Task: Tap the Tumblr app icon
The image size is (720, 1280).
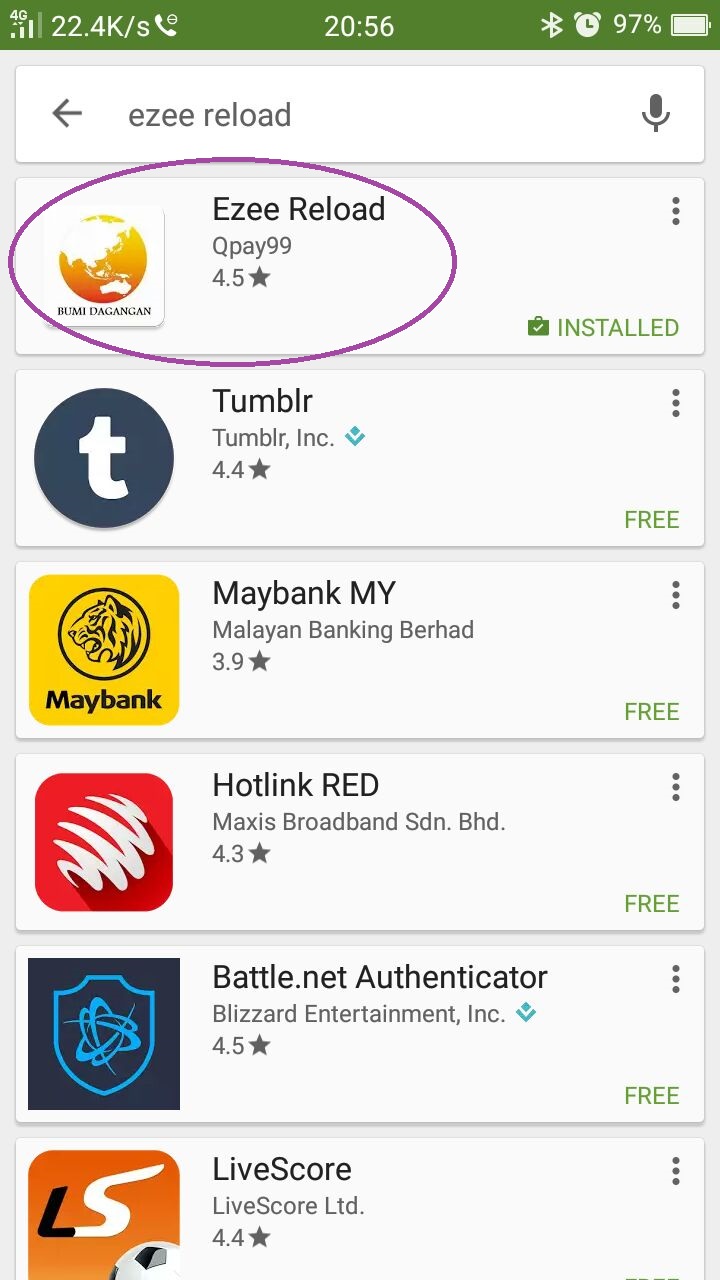Action: click(x=103, y=457)
